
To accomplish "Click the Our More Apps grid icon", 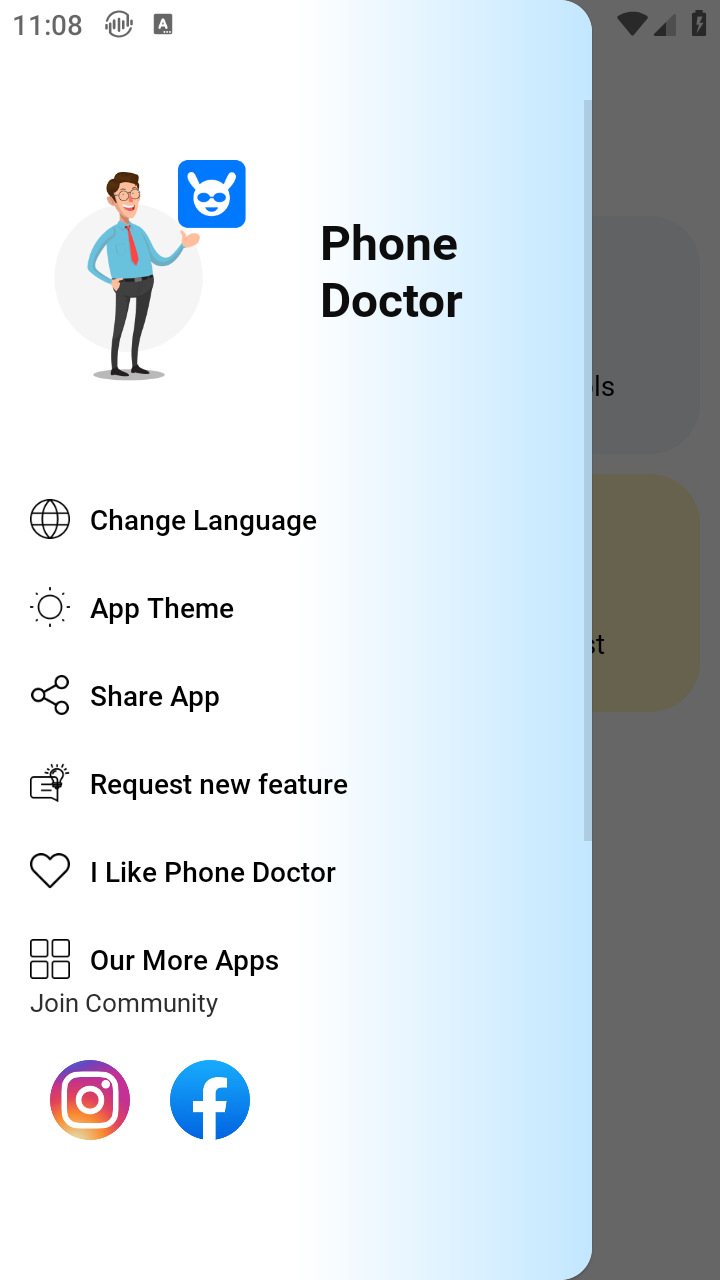I will coord(50,959).
